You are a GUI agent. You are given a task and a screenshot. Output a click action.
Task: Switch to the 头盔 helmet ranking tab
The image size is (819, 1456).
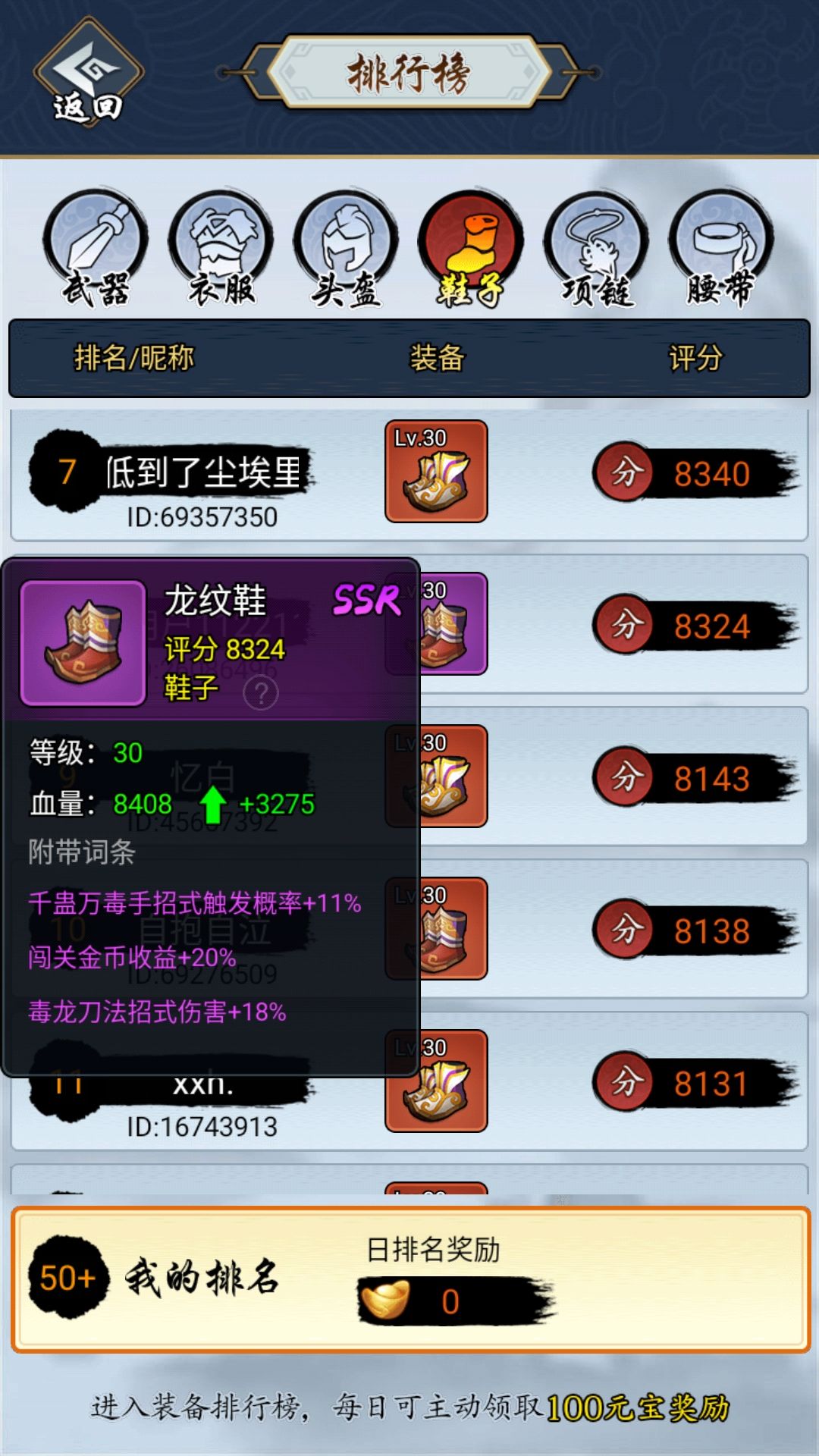(x=346, y=248)
